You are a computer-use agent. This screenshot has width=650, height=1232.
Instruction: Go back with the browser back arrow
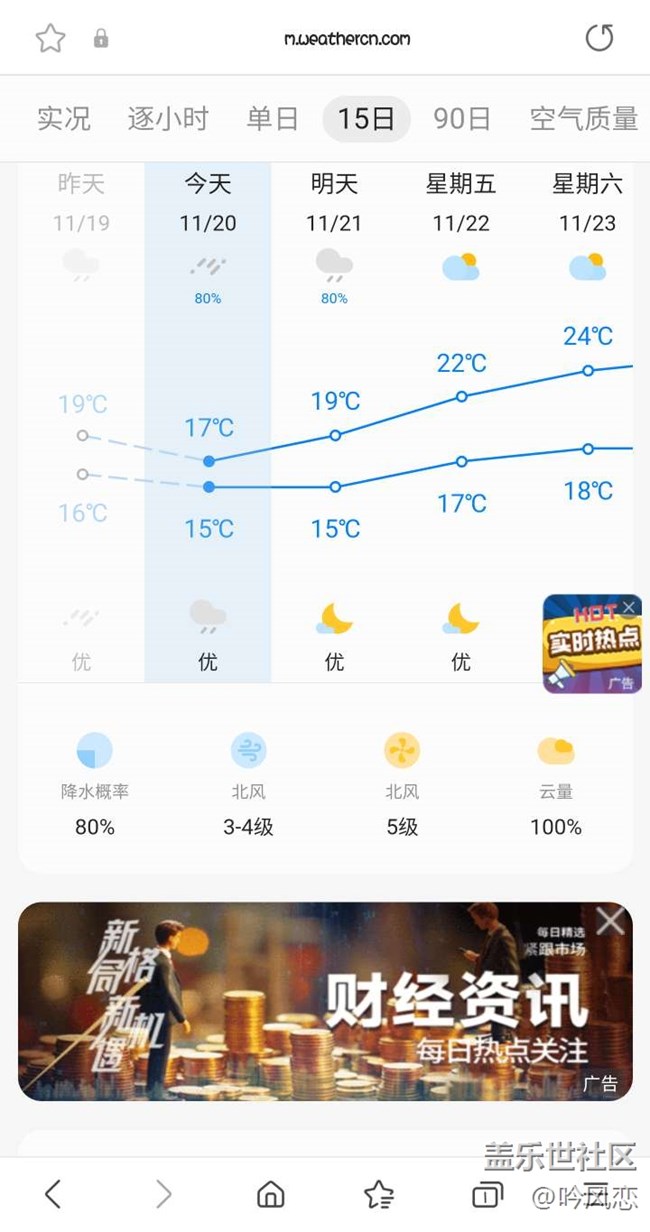pos(54,1193)
